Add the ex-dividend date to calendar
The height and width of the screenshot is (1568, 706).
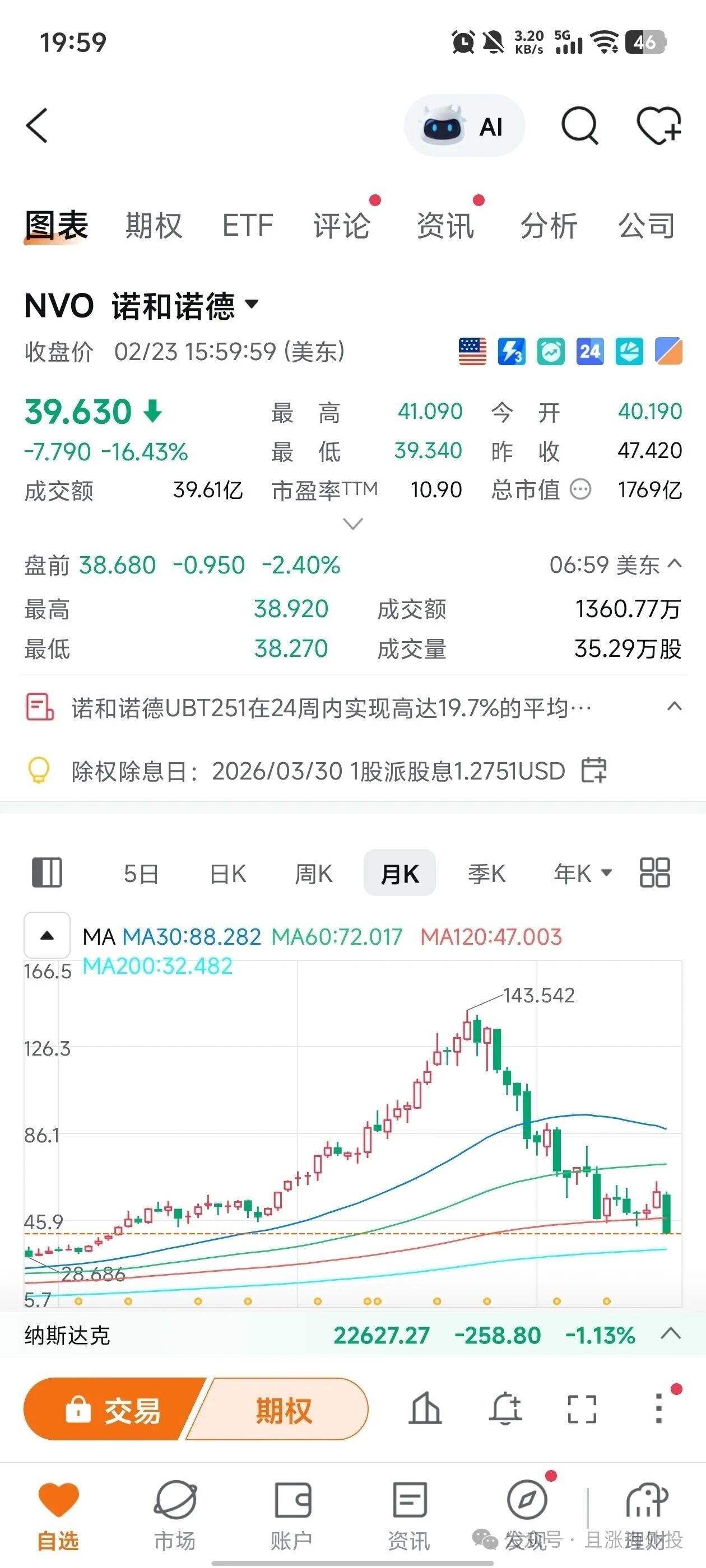tap(593, 770)
